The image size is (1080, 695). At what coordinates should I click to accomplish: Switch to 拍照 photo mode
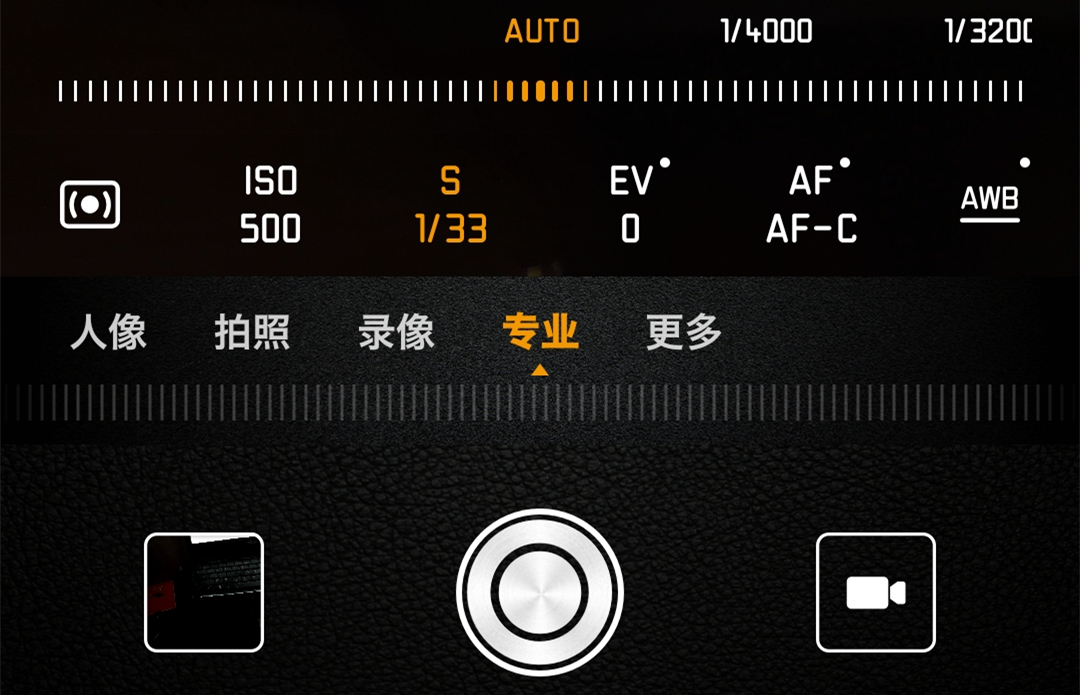pyautogui.click(x=252, y=332)
